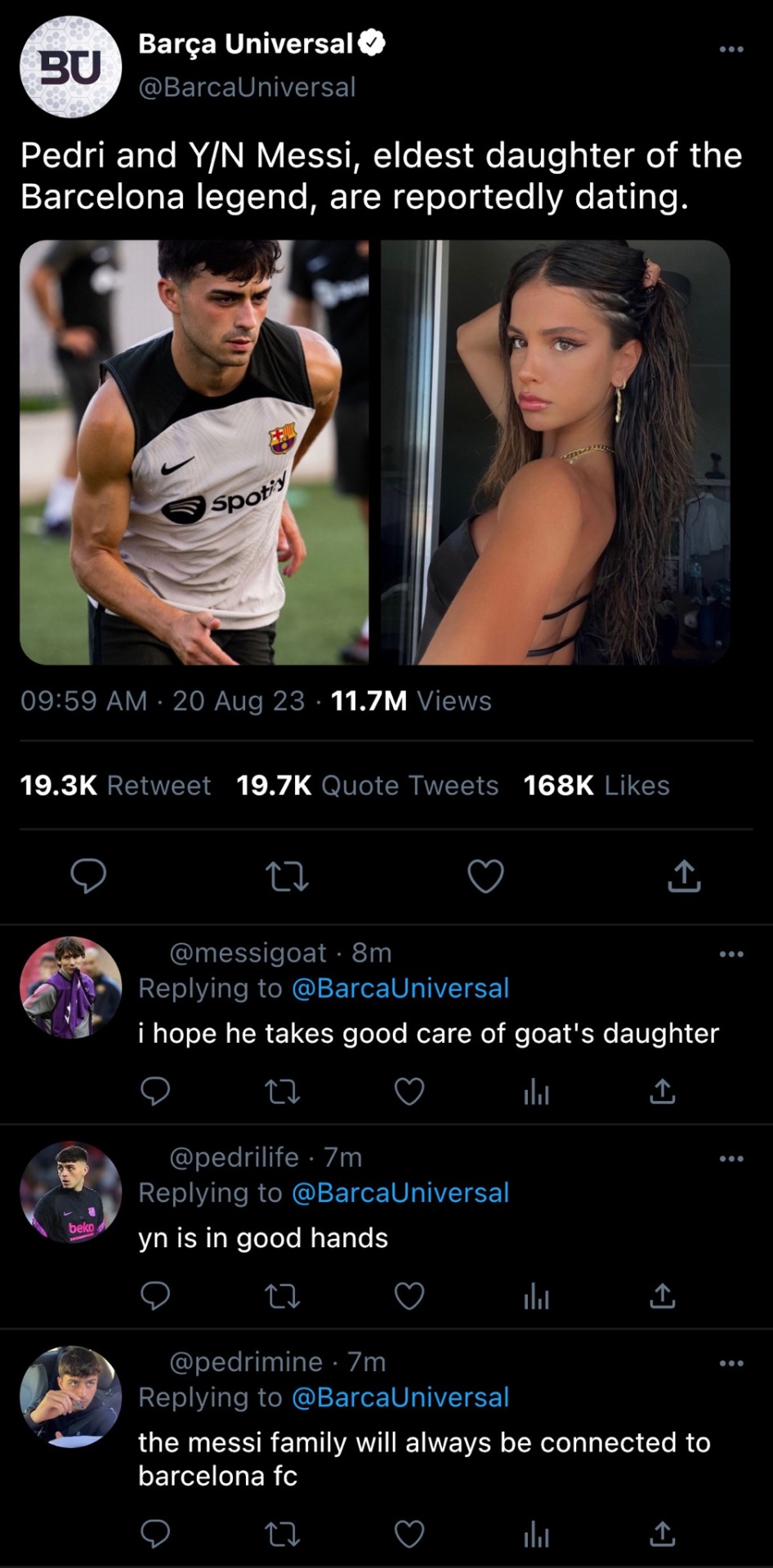
Task: Like @messigoat's reply
Action: coord(409,1091)
